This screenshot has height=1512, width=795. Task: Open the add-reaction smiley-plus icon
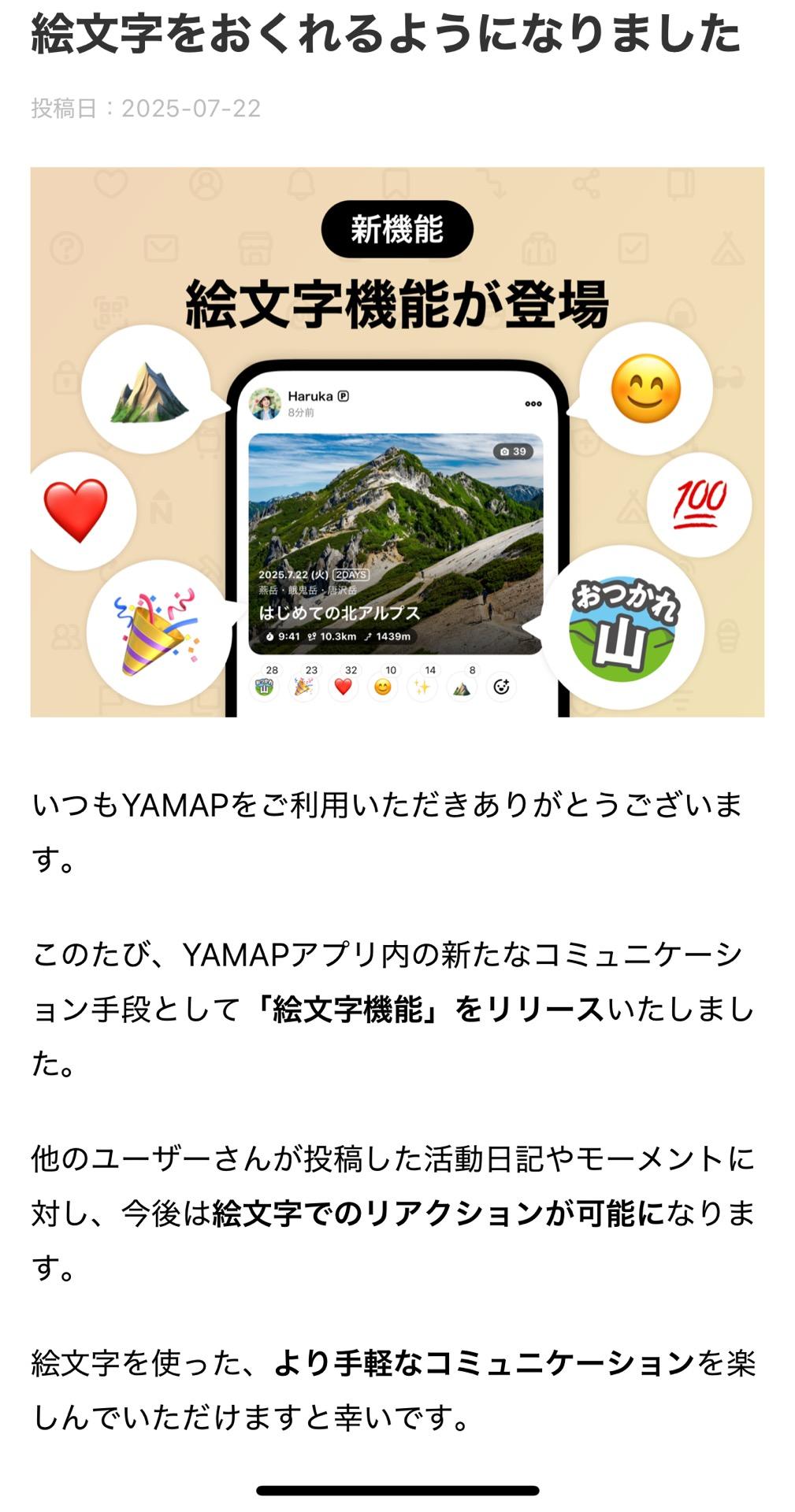[503, 687]
